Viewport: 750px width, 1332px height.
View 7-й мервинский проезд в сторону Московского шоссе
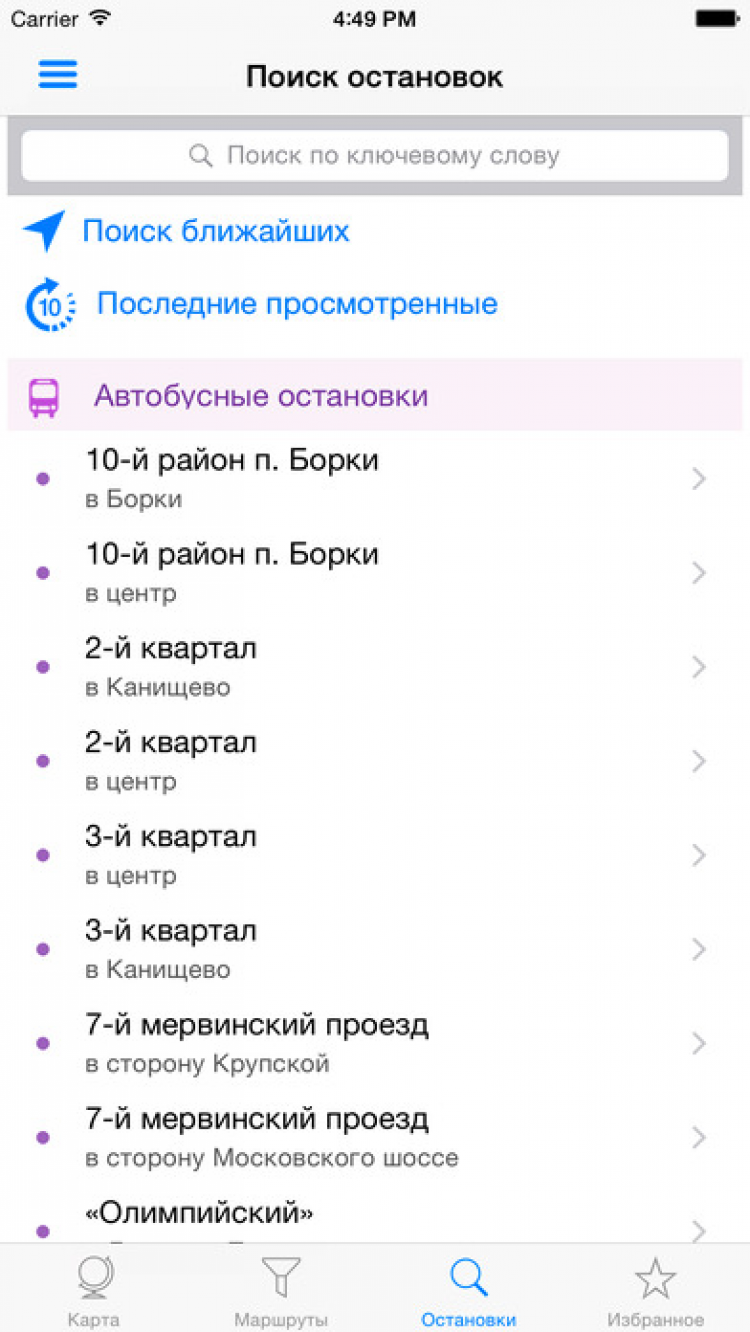(375, 1137)
